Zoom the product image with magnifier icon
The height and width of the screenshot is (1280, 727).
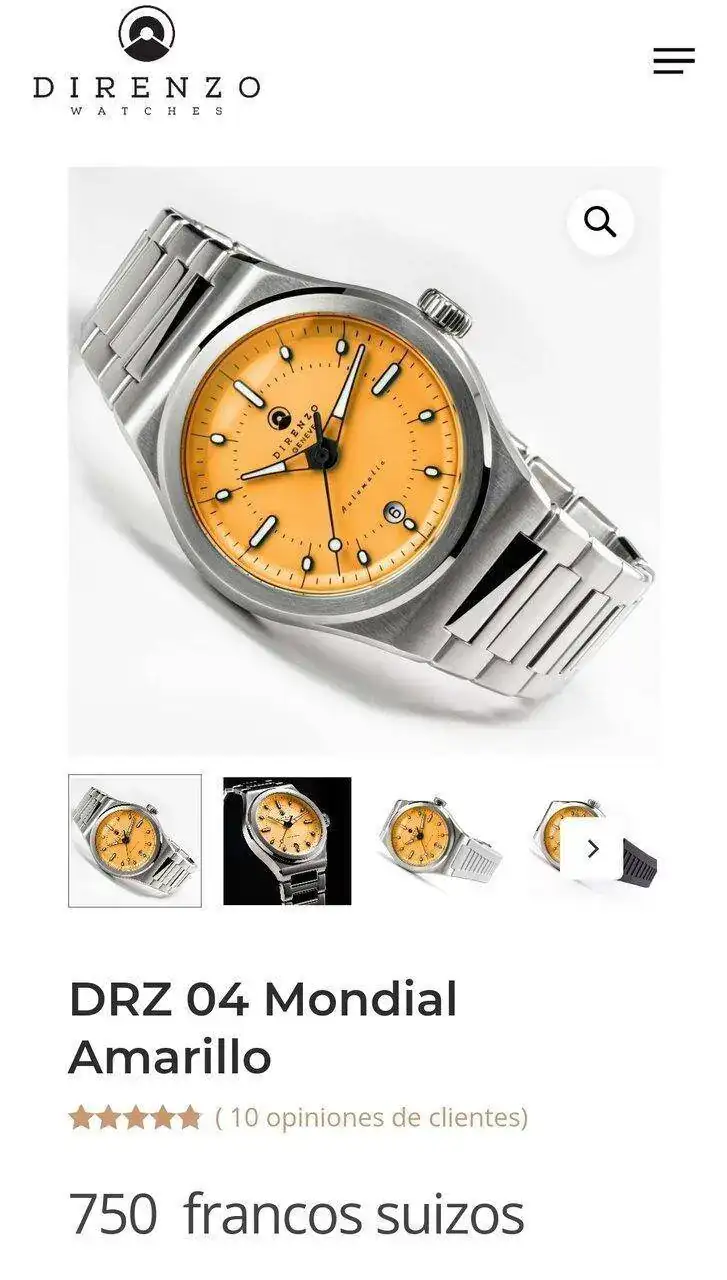pos(600,222)
